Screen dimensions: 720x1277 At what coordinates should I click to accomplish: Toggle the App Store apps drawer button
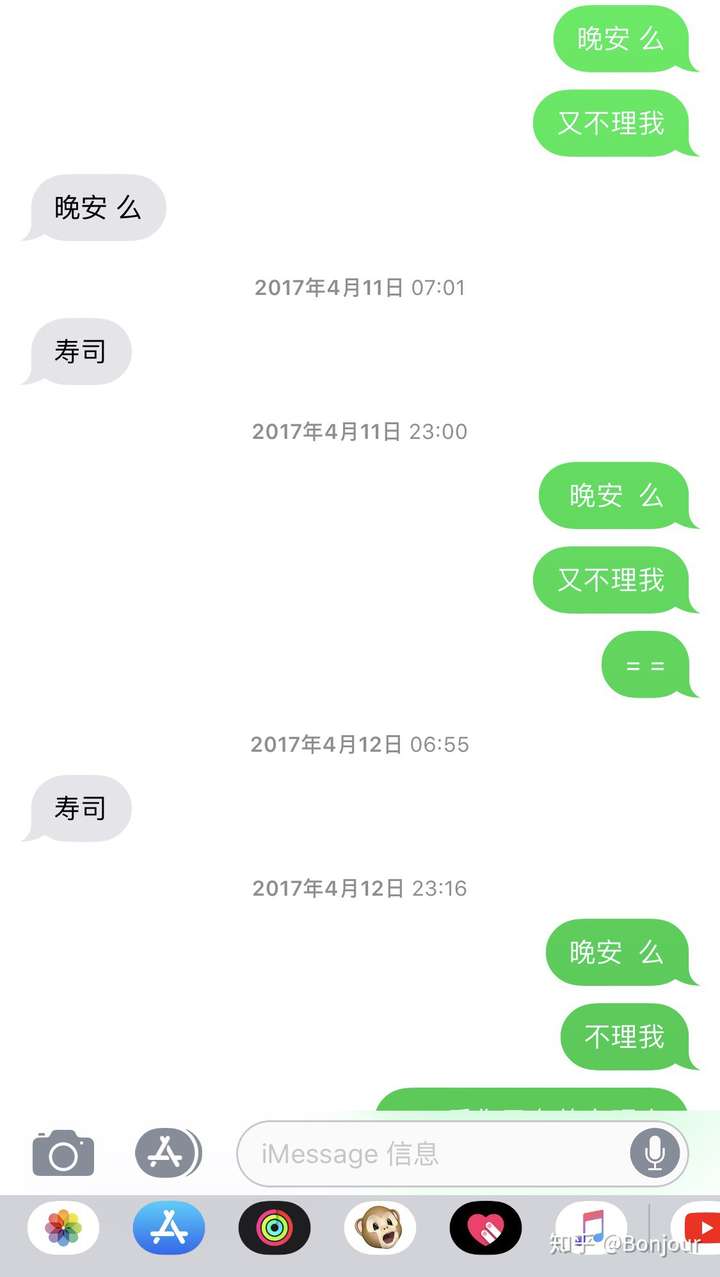[x=168, y=1153]
